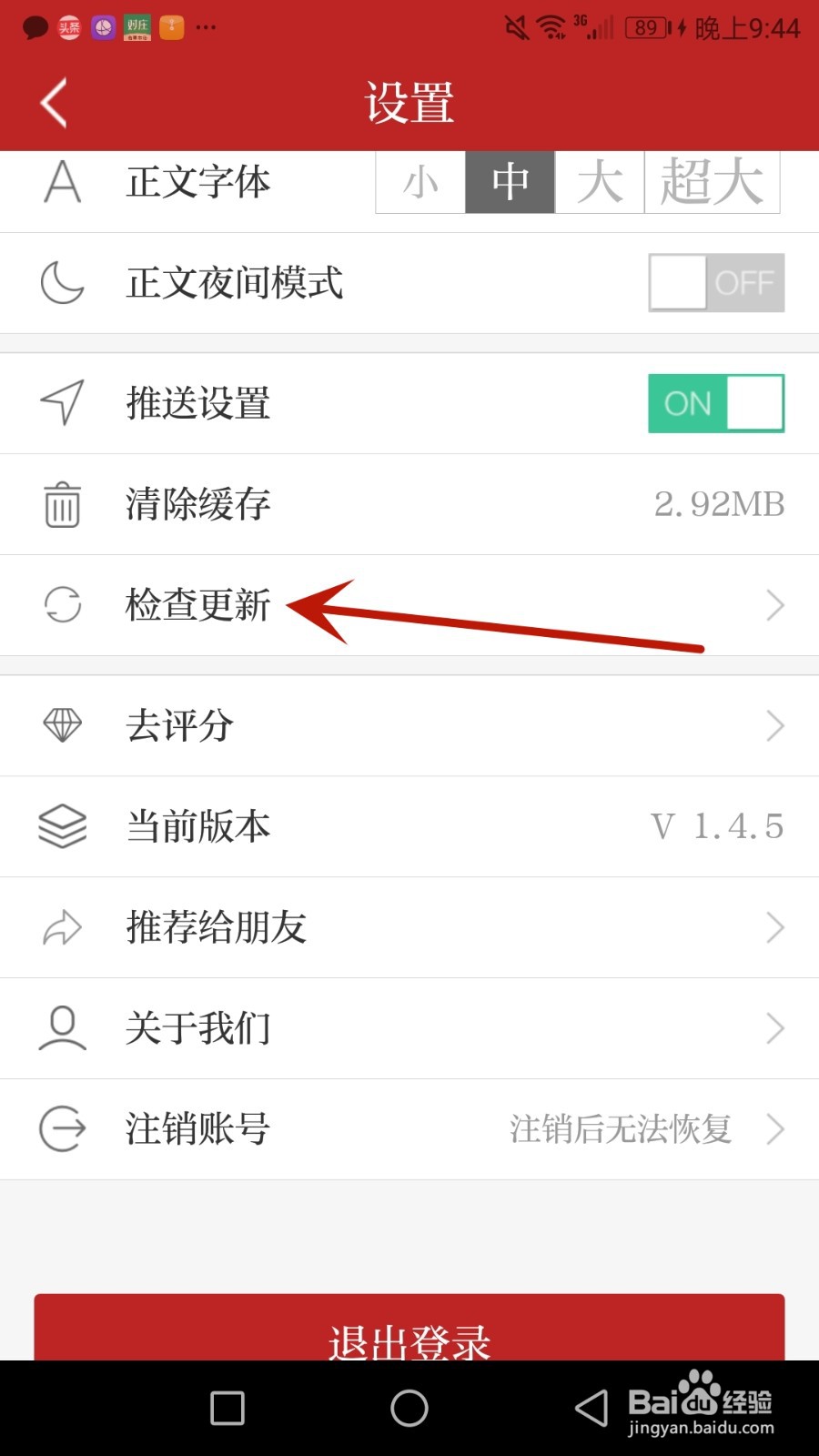The height and width of the screenshot is (1456, 819).
Task: Click the font size icon next to 正文字体
Action: pyautogui.click(x=61, y=182)
